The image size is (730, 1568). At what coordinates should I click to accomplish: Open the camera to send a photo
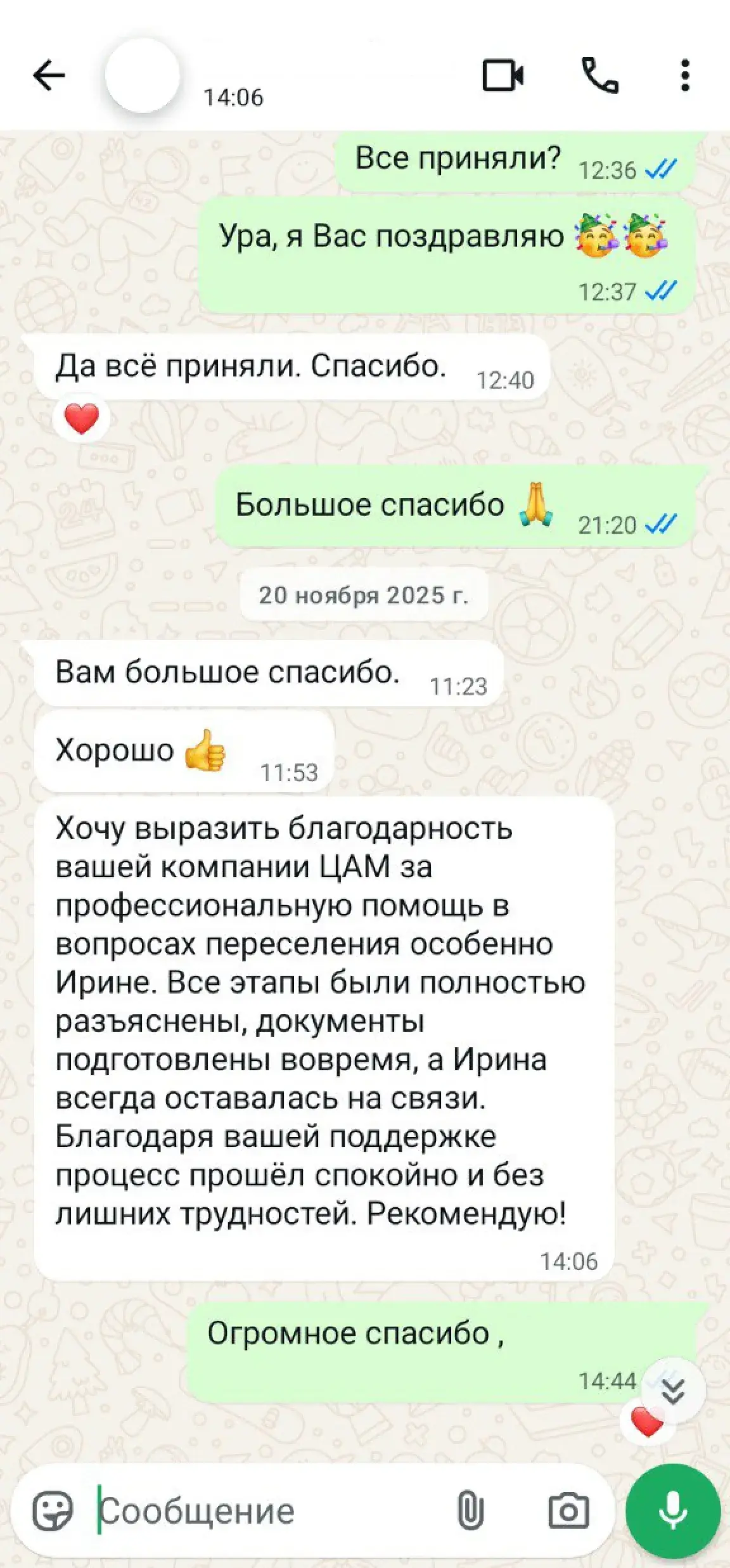tap(568, 1510)
